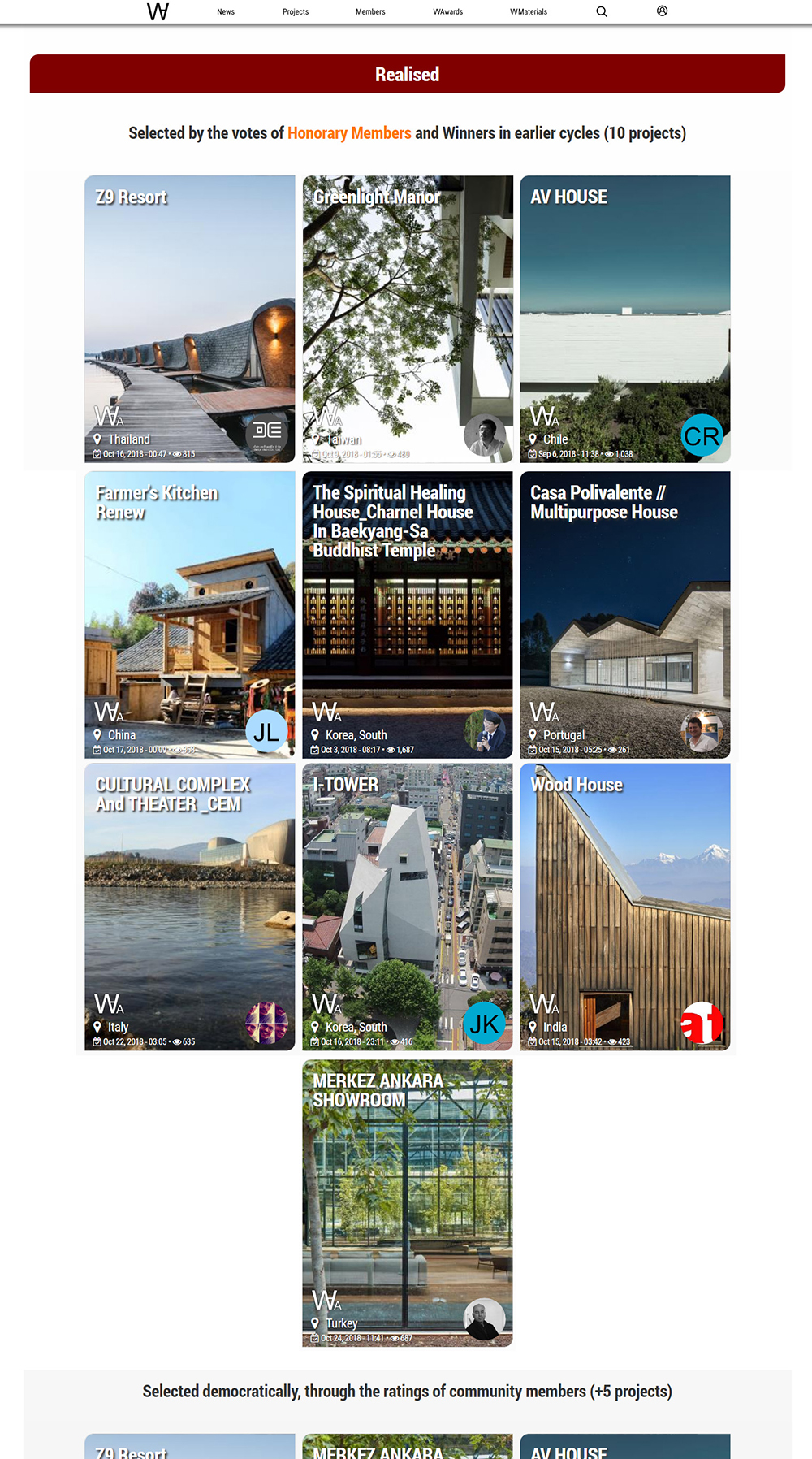View The Spiritual Healing House project
Image resolution: width=812 pixels, height=1459 pixels.
(x=408, y=615)
